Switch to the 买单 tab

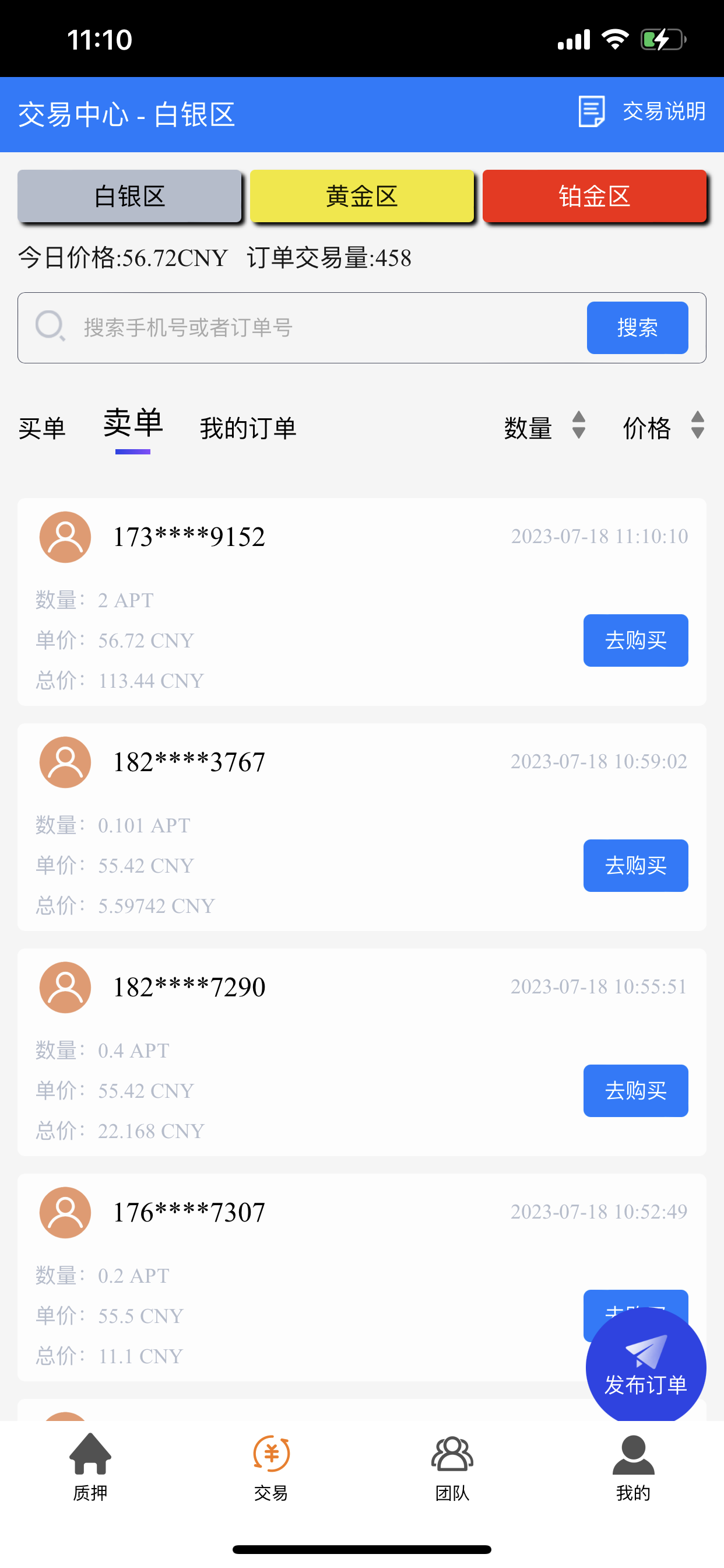click(x=42, y=429)
